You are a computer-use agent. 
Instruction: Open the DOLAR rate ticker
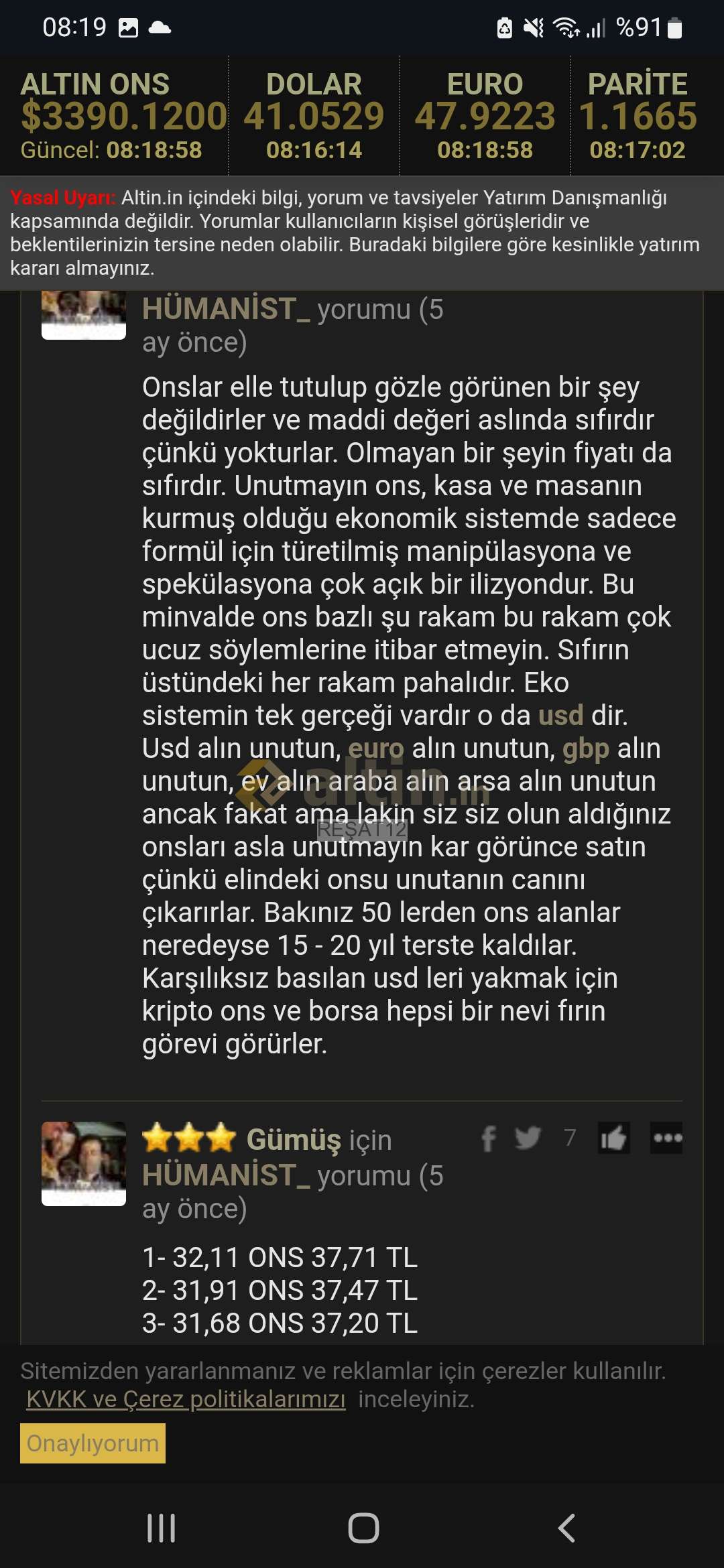click(x=314, y=115)
